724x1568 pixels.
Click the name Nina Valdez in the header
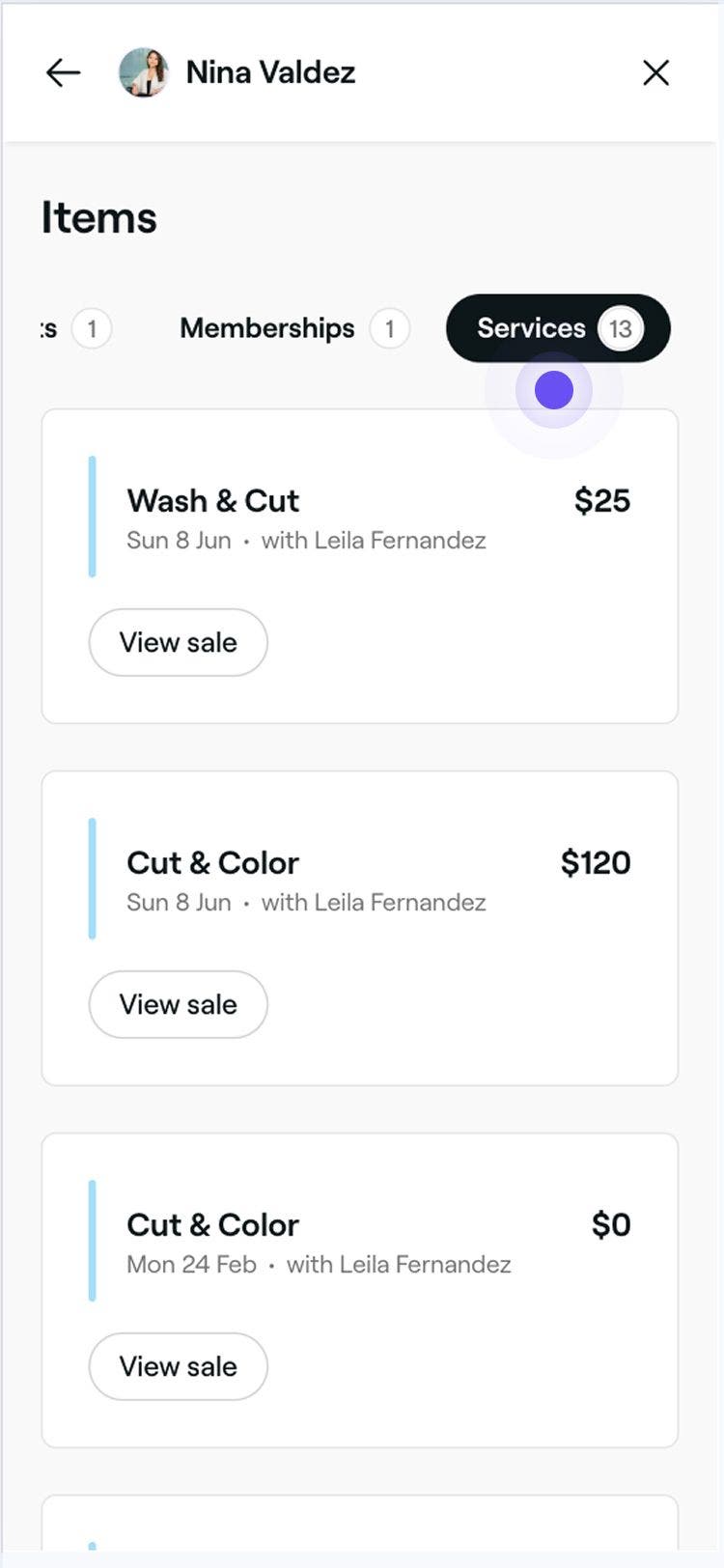[x=269, y=71]
